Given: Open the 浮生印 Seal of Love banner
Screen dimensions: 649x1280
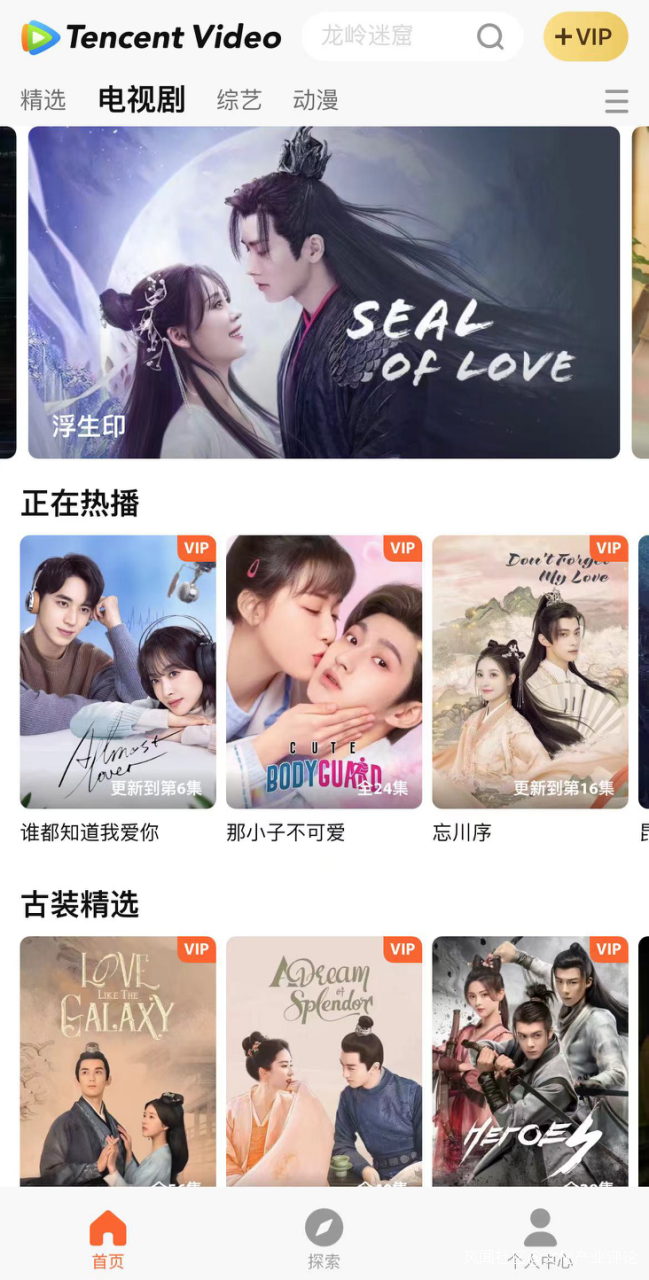Looking at the screenshot, I should [324, 292].
